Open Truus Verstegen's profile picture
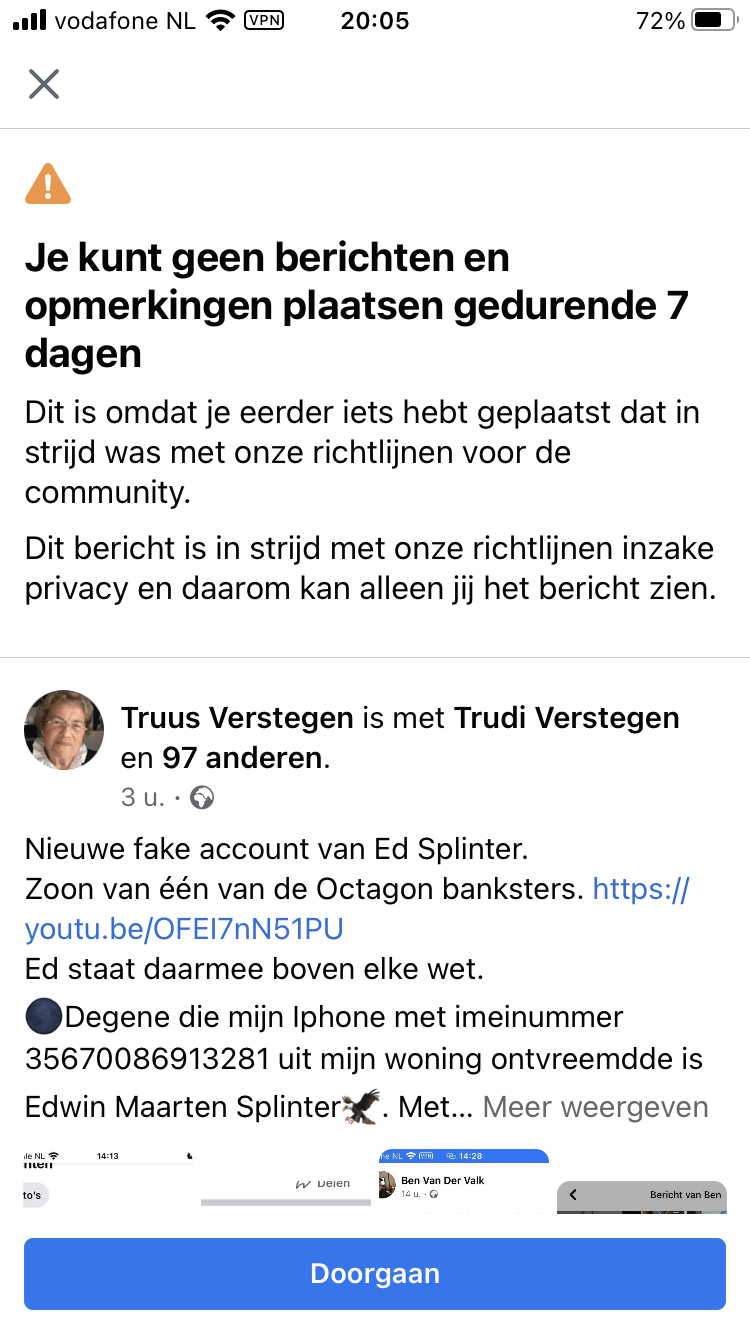The height and width of the screenshot is (1334, 750). point(64,729)
